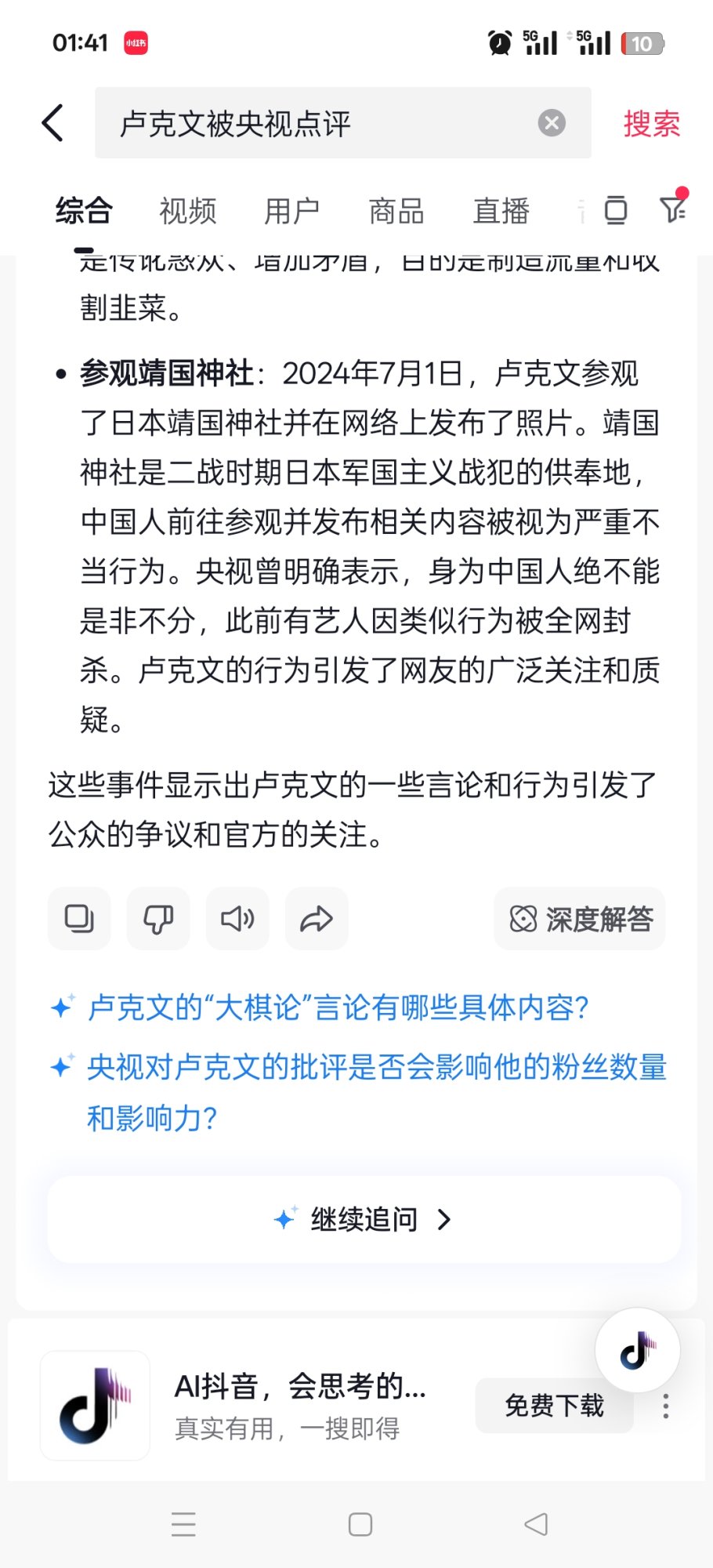Tap the red 搜索 button
The height and width of the screenshot is (1568, 713).
[x=651, y=123]
